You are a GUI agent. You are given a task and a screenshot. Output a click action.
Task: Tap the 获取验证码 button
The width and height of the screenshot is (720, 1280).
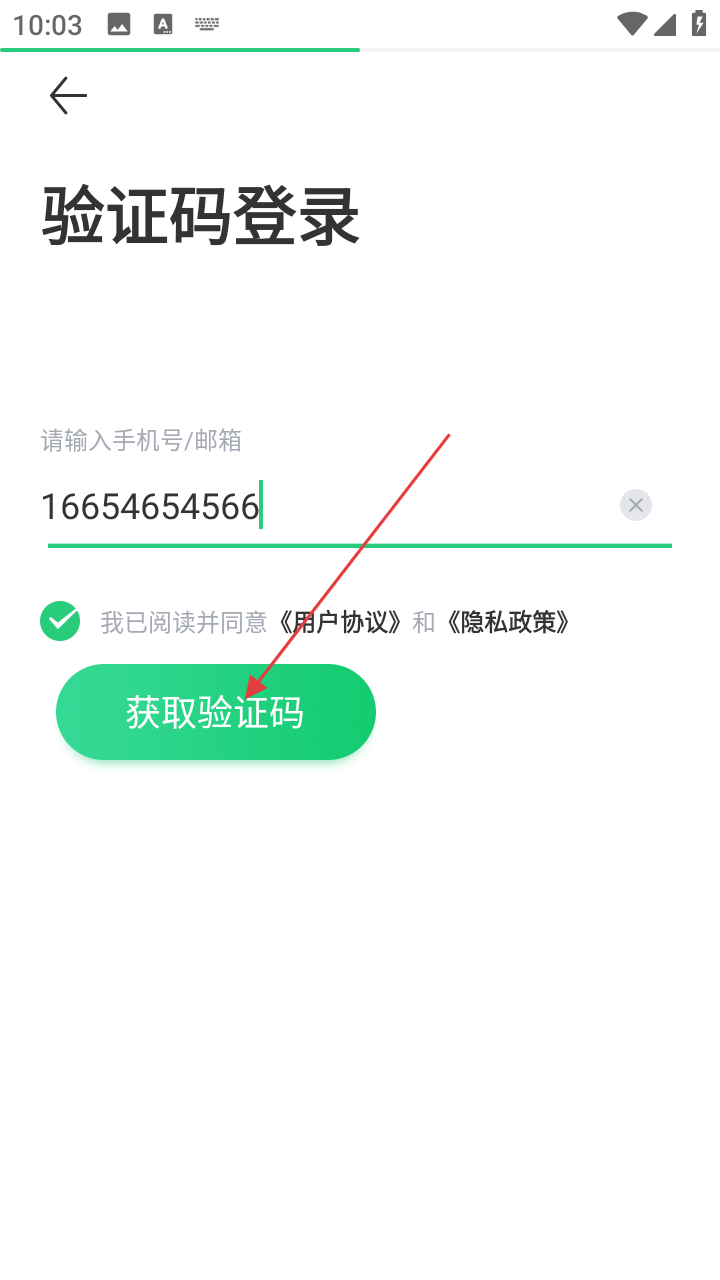click(215, 712)
